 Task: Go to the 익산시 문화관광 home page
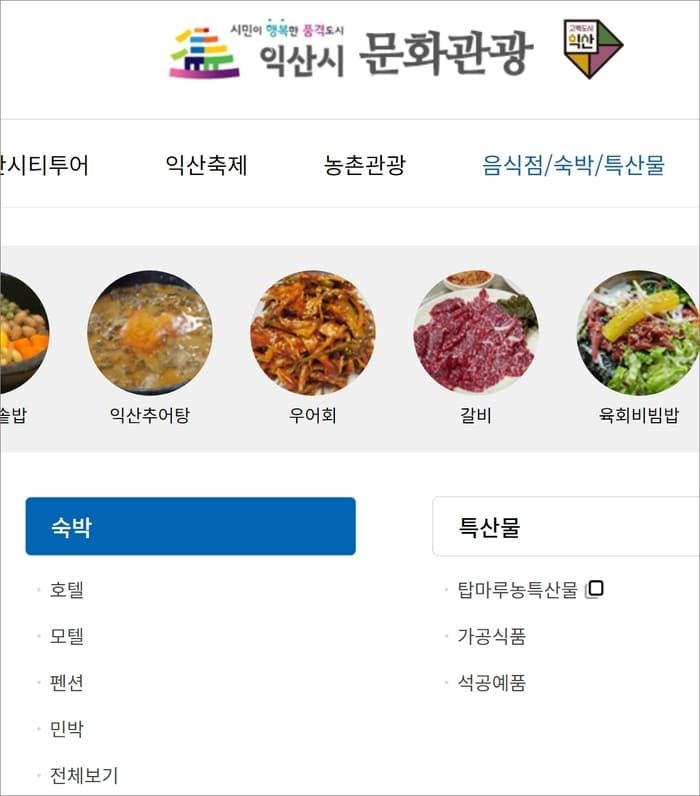(352, 51)
